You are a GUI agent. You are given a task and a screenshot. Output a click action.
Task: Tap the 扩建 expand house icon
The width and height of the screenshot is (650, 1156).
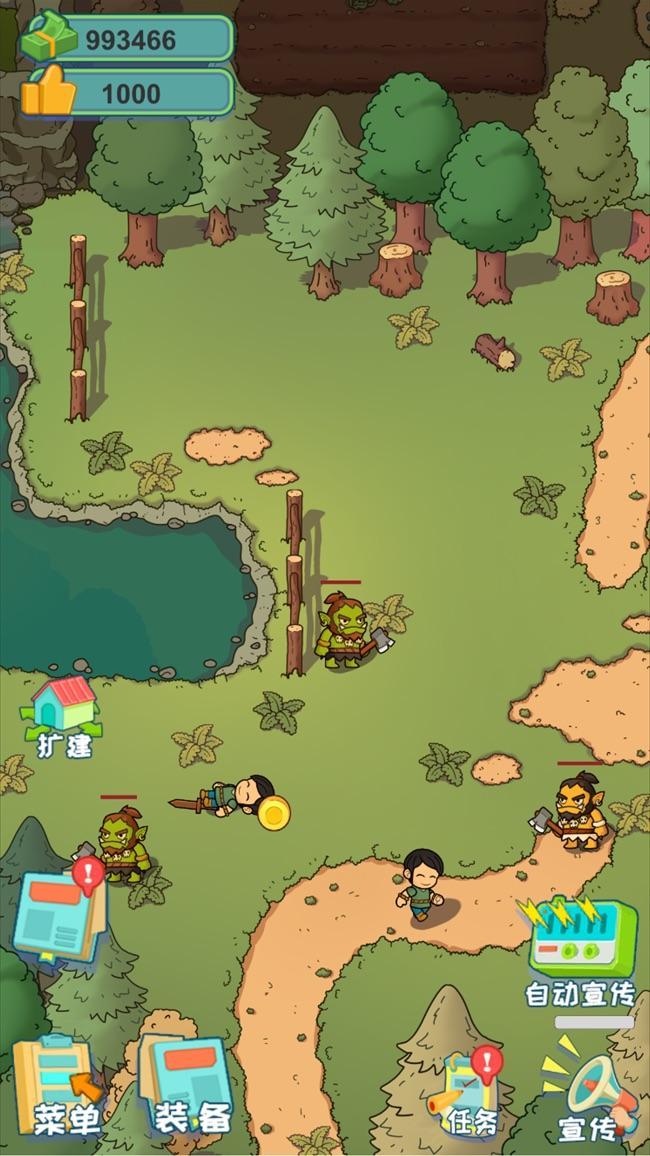[63, 717]
